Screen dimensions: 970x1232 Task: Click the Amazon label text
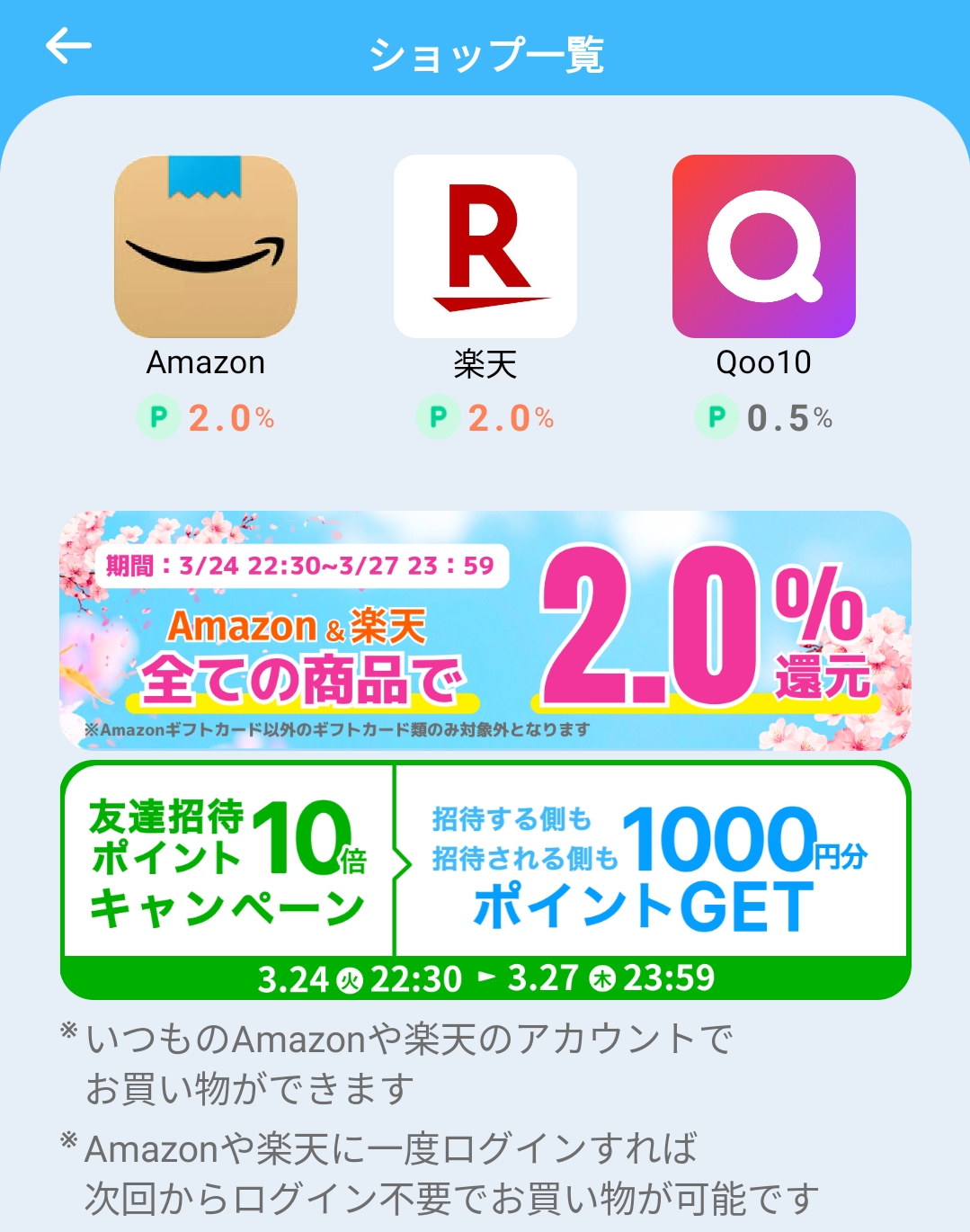pos(205,363)
